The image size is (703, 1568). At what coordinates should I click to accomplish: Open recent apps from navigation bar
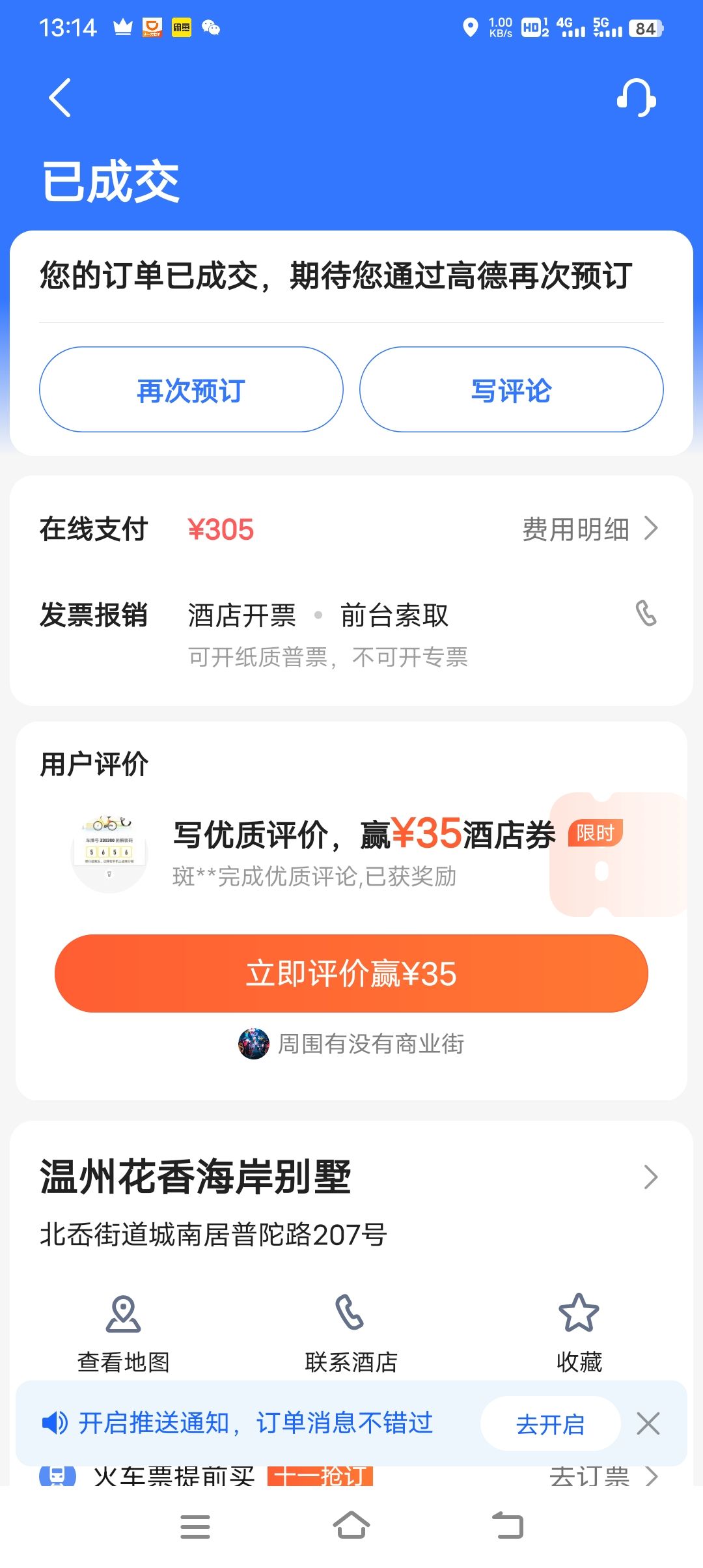pyautogui.click(x=195, y=1526)
